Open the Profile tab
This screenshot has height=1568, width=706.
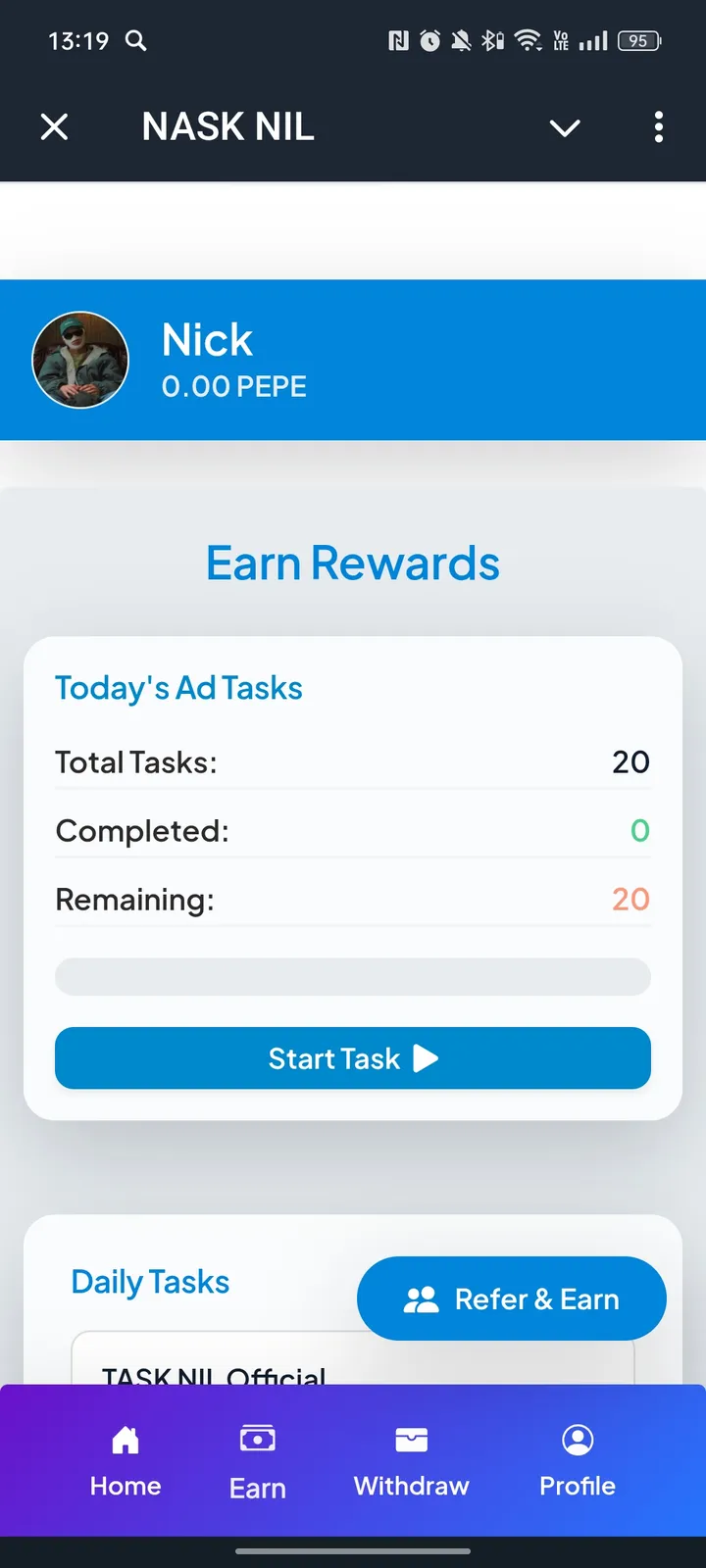(x=578, y=1462)
